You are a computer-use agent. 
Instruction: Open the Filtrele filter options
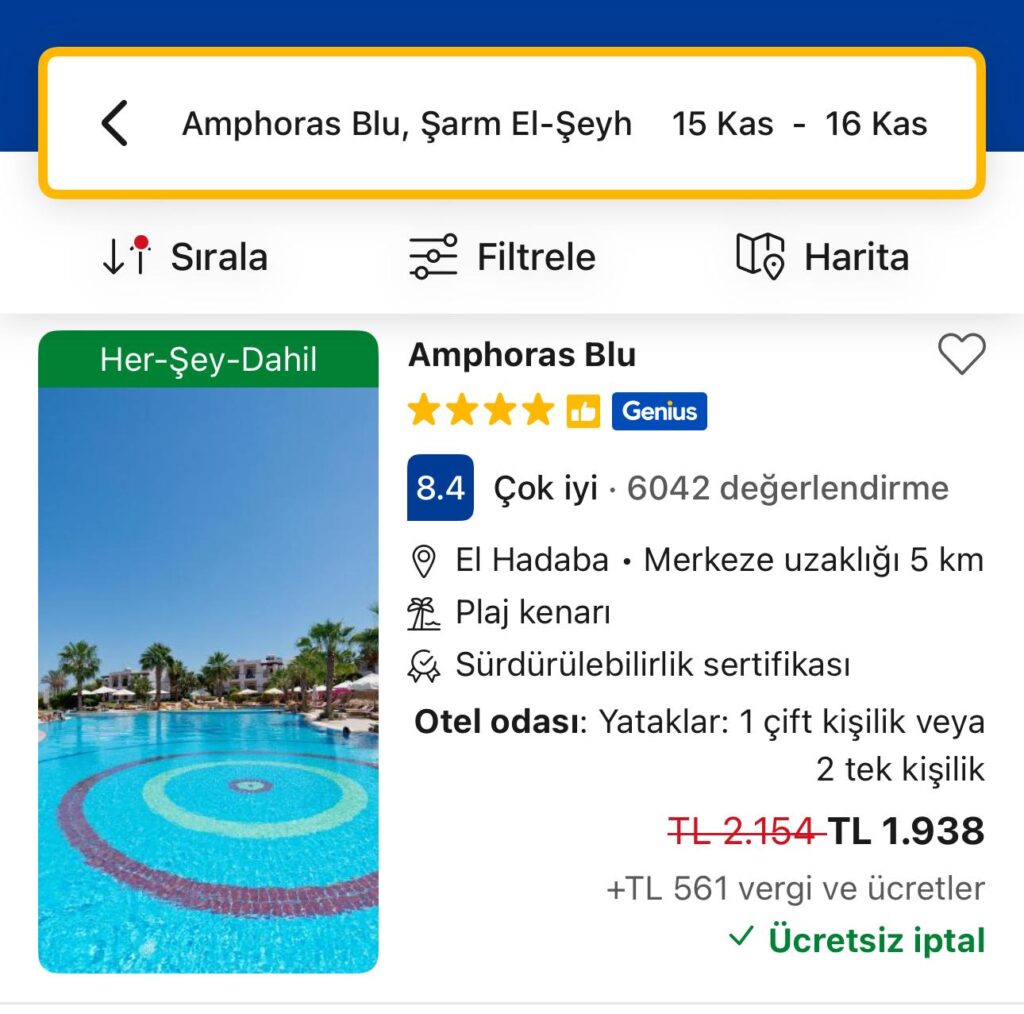point(502,257)
